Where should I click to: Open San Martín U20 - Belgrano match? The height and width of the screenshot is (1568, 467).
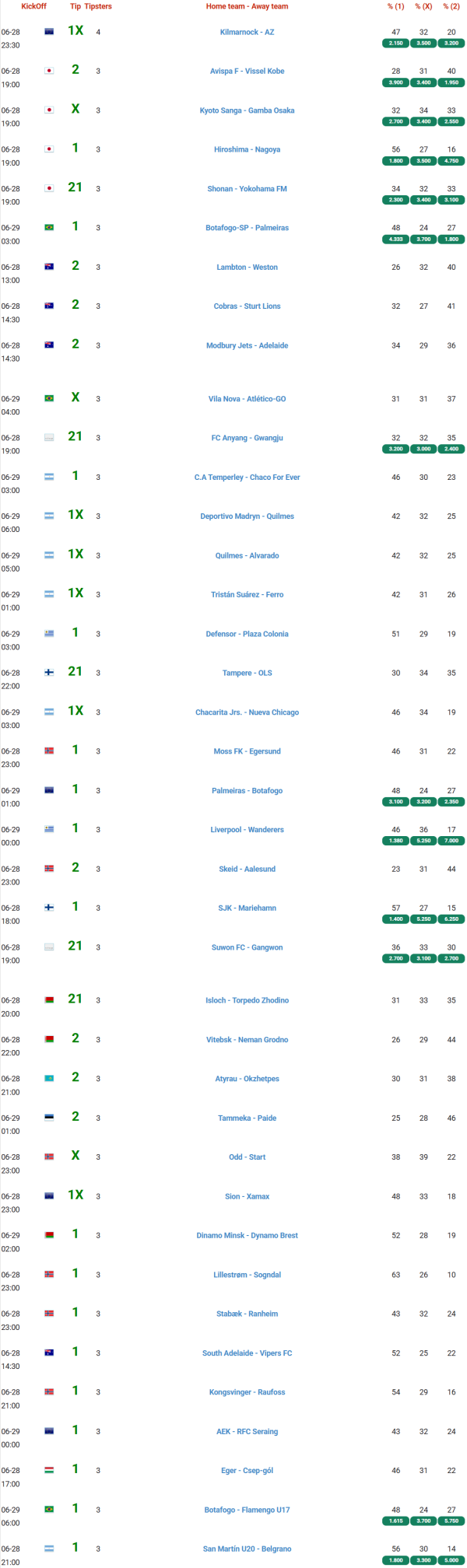pos(247,1549)
